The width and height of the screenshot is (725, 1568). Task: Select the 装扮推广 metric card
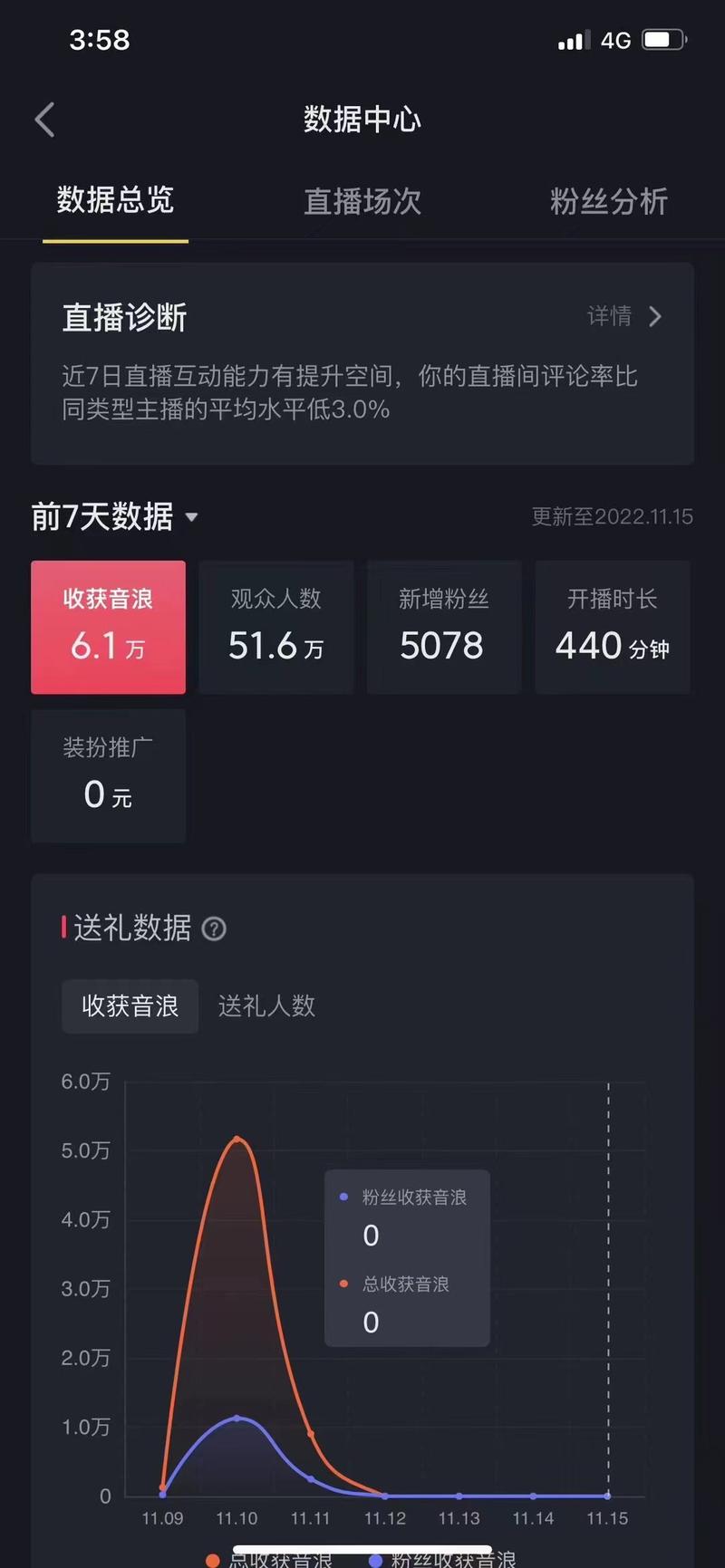(x=108, y=775)
